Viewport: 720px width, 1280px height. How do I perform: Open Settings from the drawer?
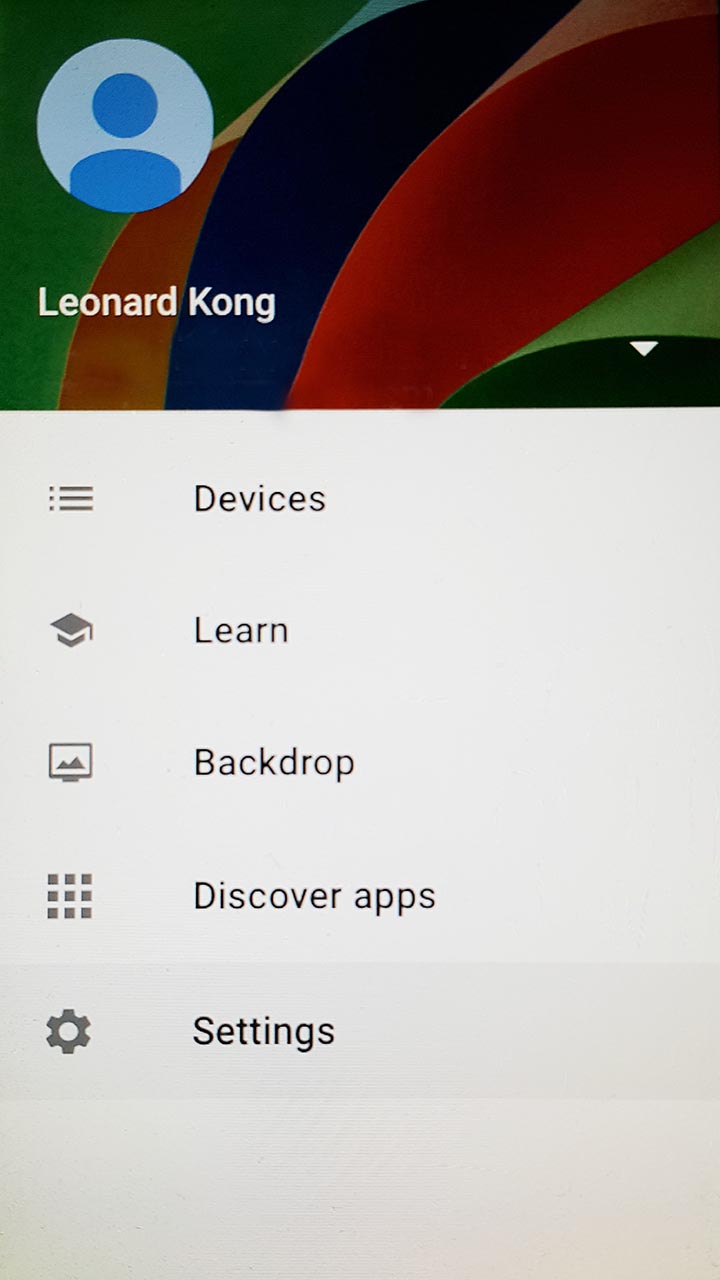tap(263, 1031)
